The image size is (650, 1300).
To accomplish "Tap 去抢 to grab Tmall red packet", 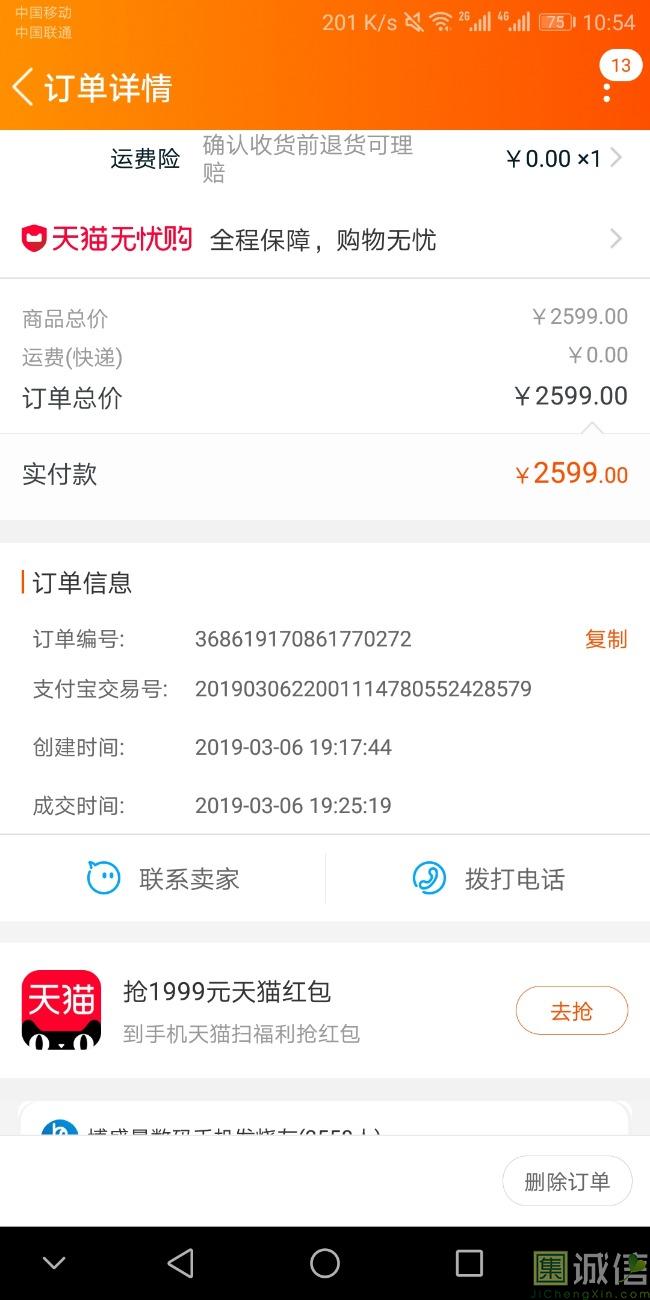I will (x=571, y=1011).
